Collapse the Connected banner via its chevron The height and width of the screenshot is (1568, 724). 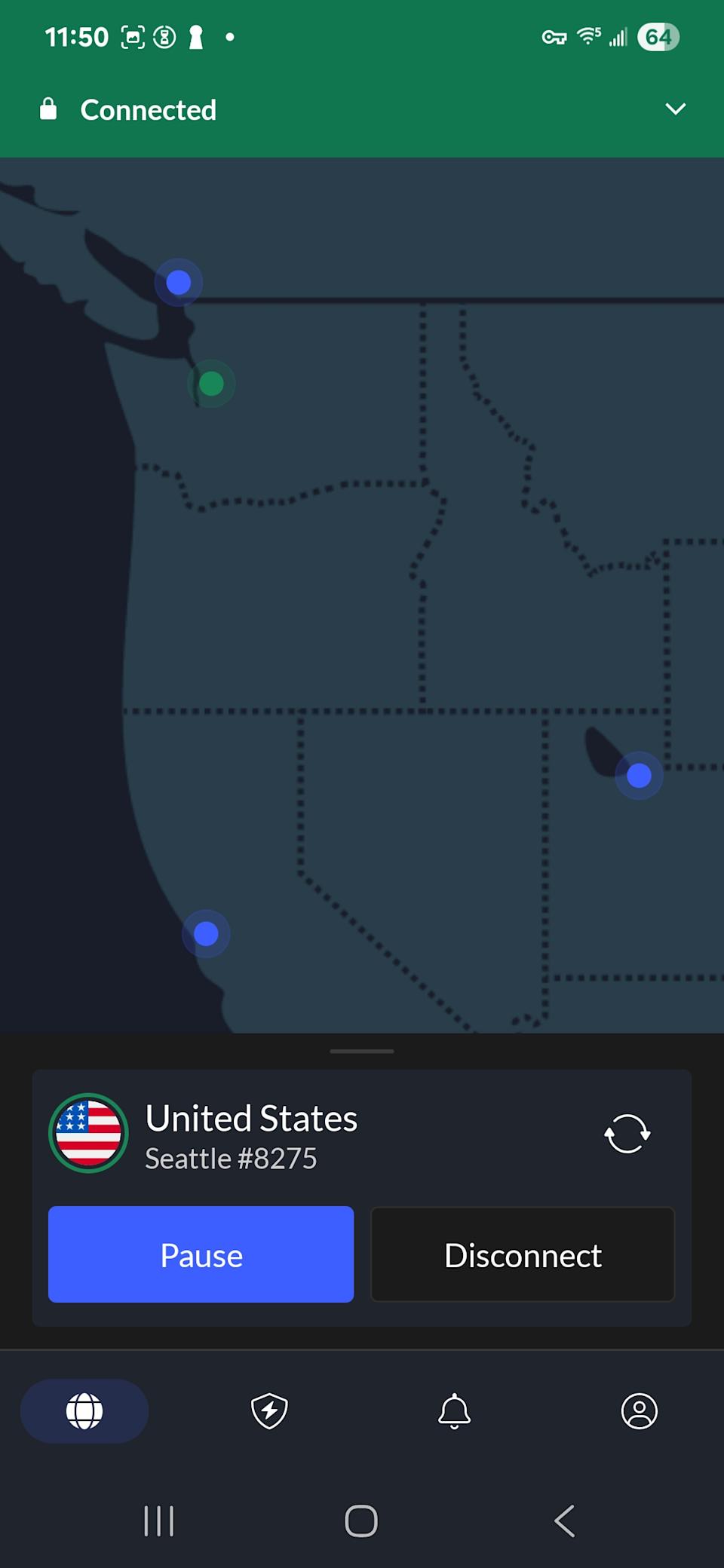click(x=676, y=109)
